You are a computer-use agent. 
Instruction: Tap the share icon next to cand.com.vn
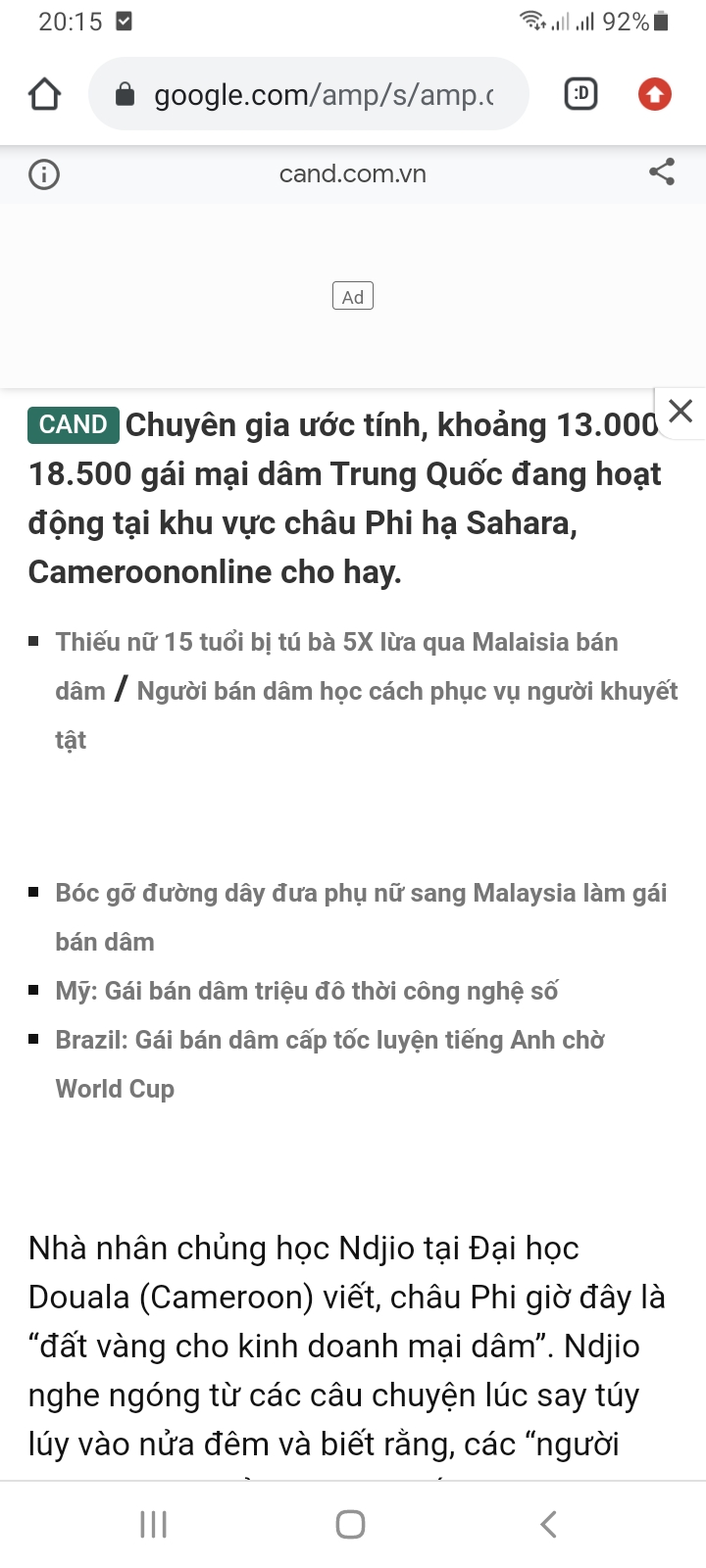662,171
